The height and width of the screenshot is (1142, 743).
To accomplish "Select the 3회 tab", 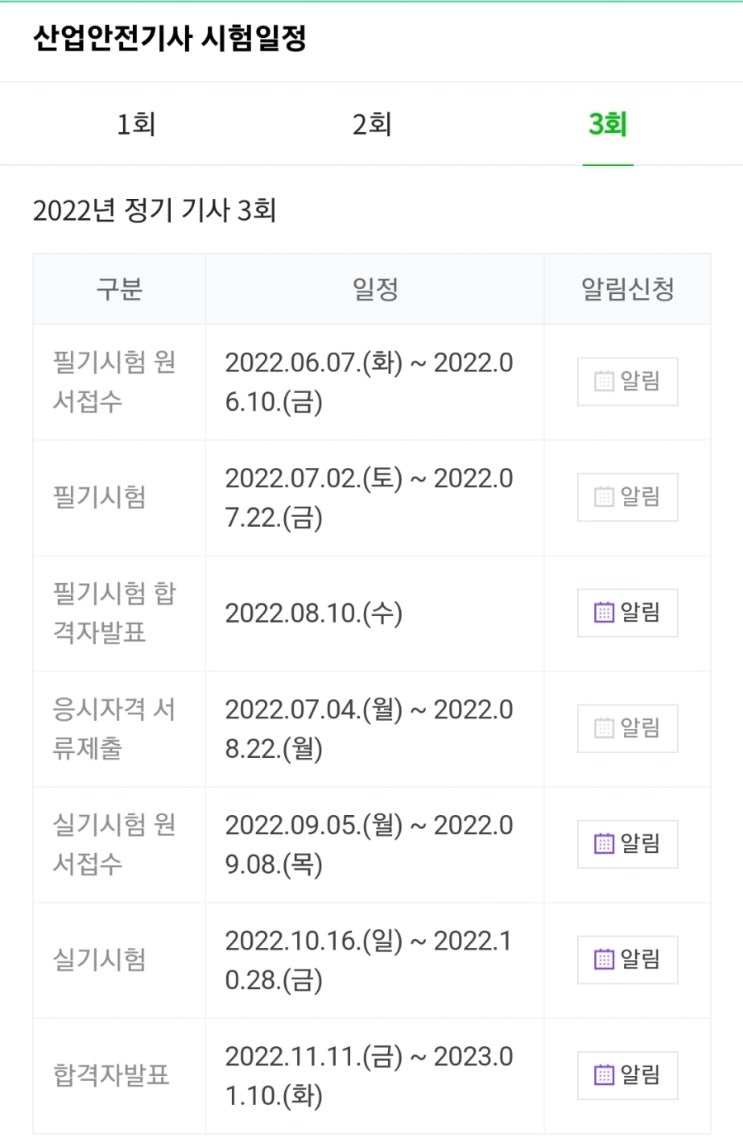I will point(608,125).
